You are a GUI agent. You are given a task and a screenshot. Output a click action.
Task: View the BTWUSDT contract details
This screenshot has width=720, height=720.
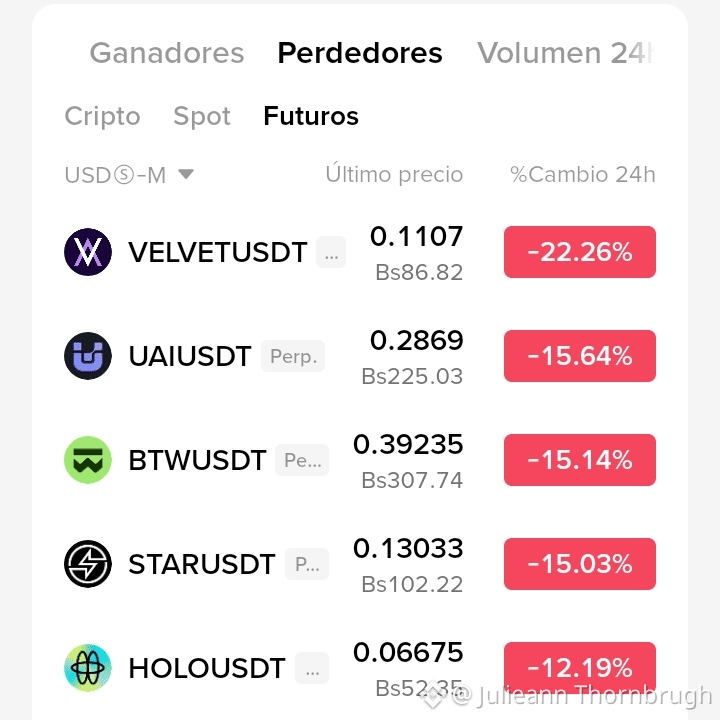(360, 460)
